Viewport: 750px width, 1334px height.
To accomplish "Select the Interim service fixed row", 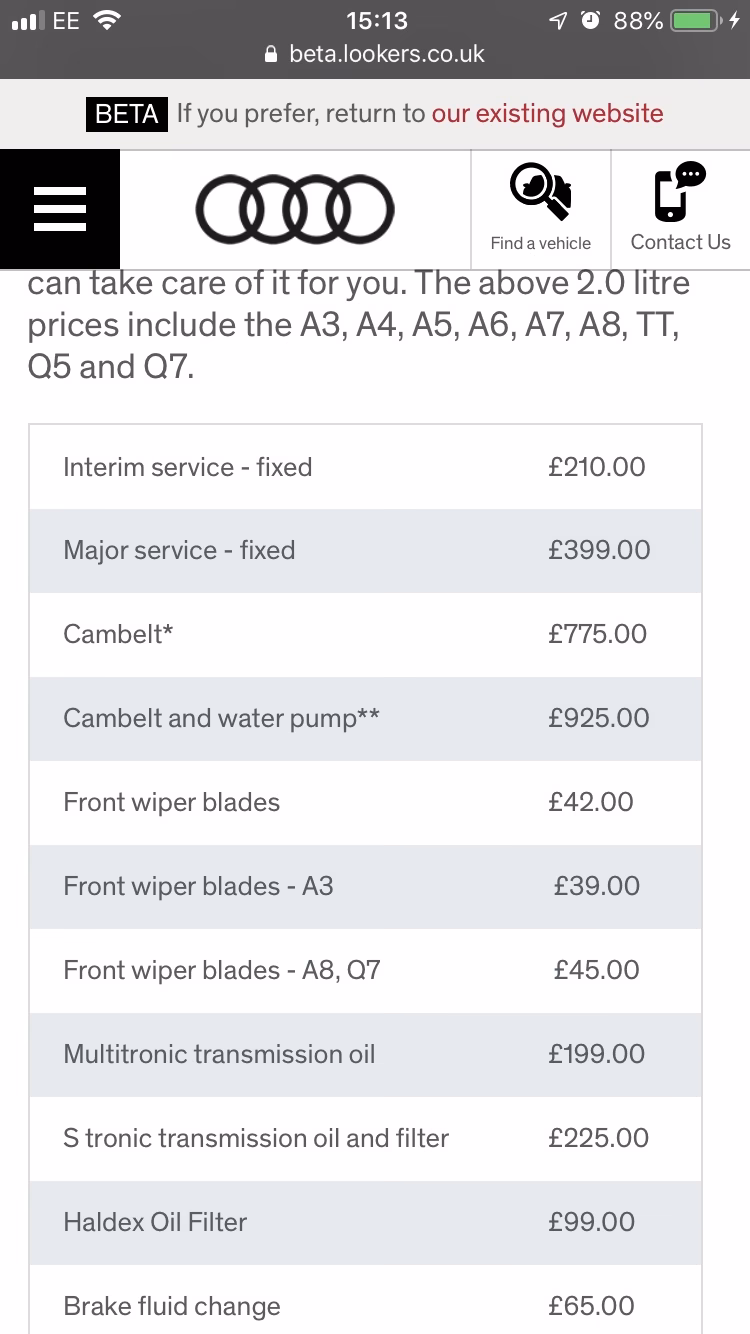I will tap(365, 466).
